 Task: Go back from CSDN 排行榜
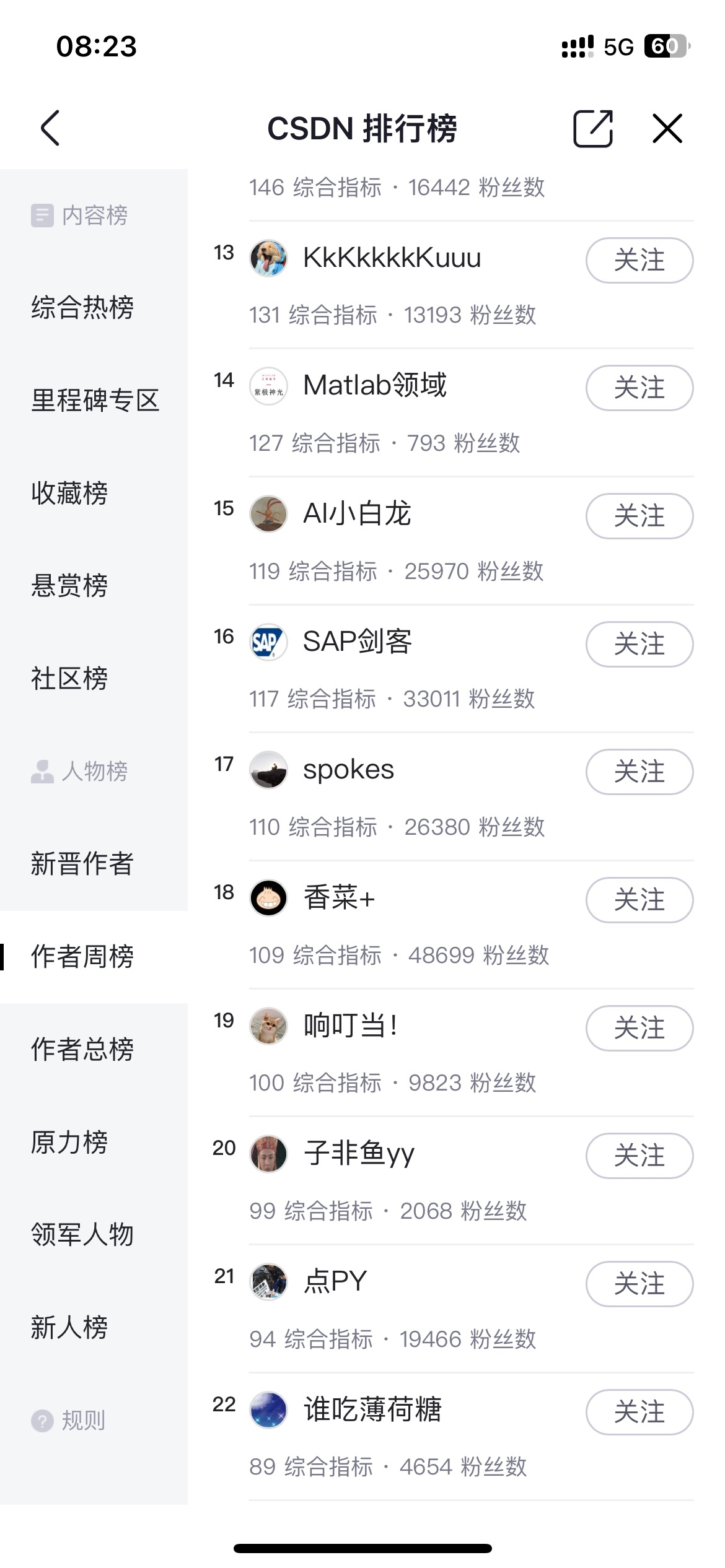click(x=50, y=128)
